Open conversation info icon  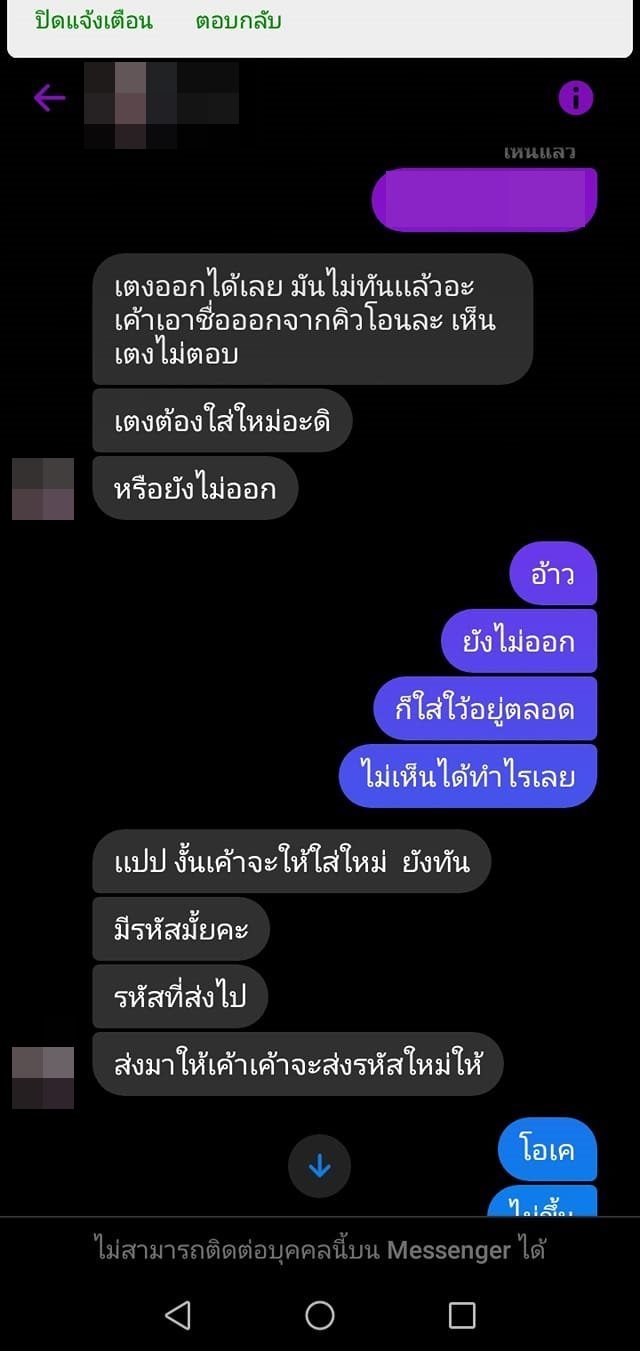tap(575, 98)
